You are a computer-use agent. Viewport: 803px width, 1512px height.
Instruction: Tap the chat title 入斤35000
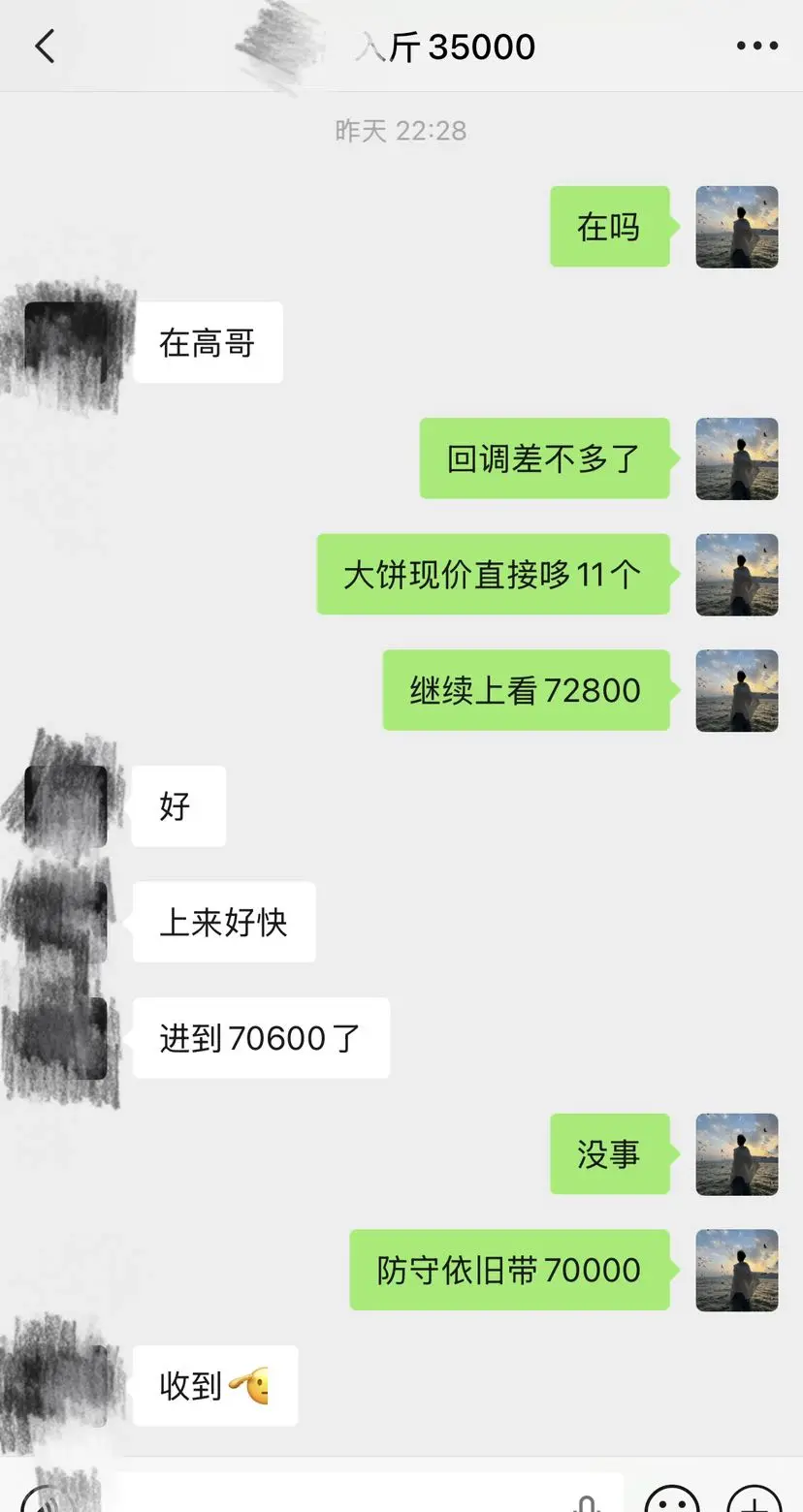[x=446, y=46]
